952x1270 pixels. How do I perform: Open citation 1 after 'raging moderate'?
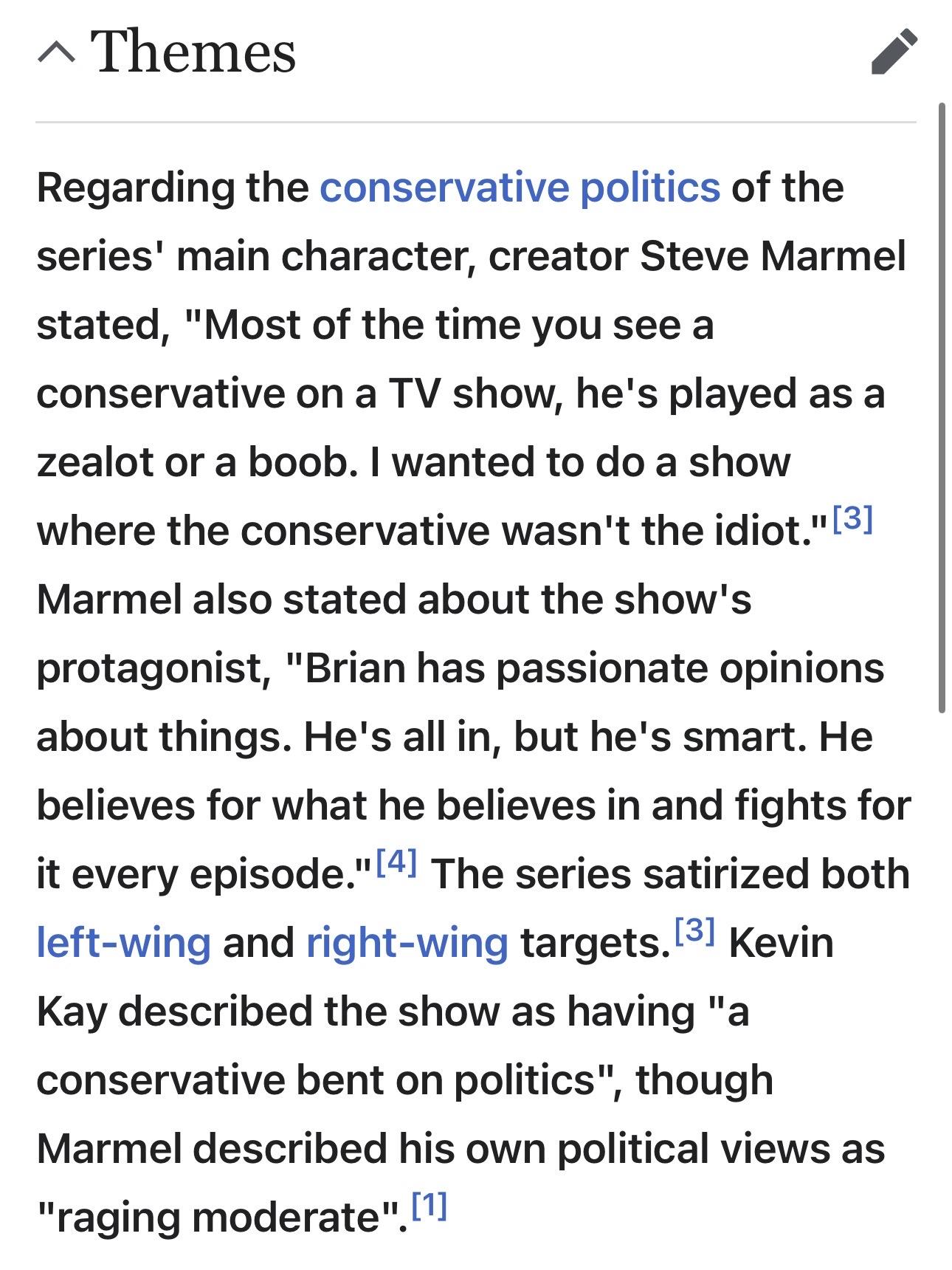pos(429,1206)
